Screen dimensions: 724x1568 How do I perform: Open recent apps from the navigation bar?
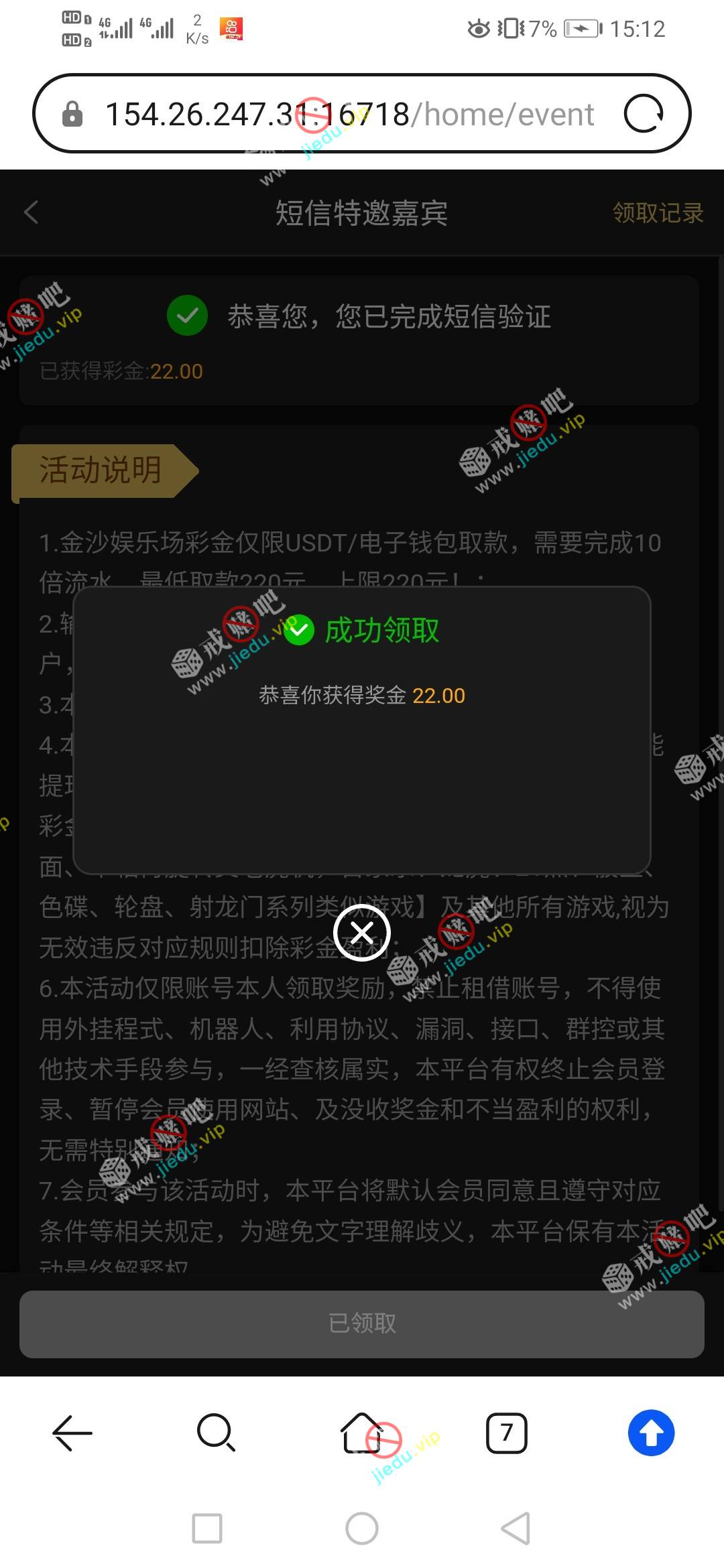click(207, 1528)
